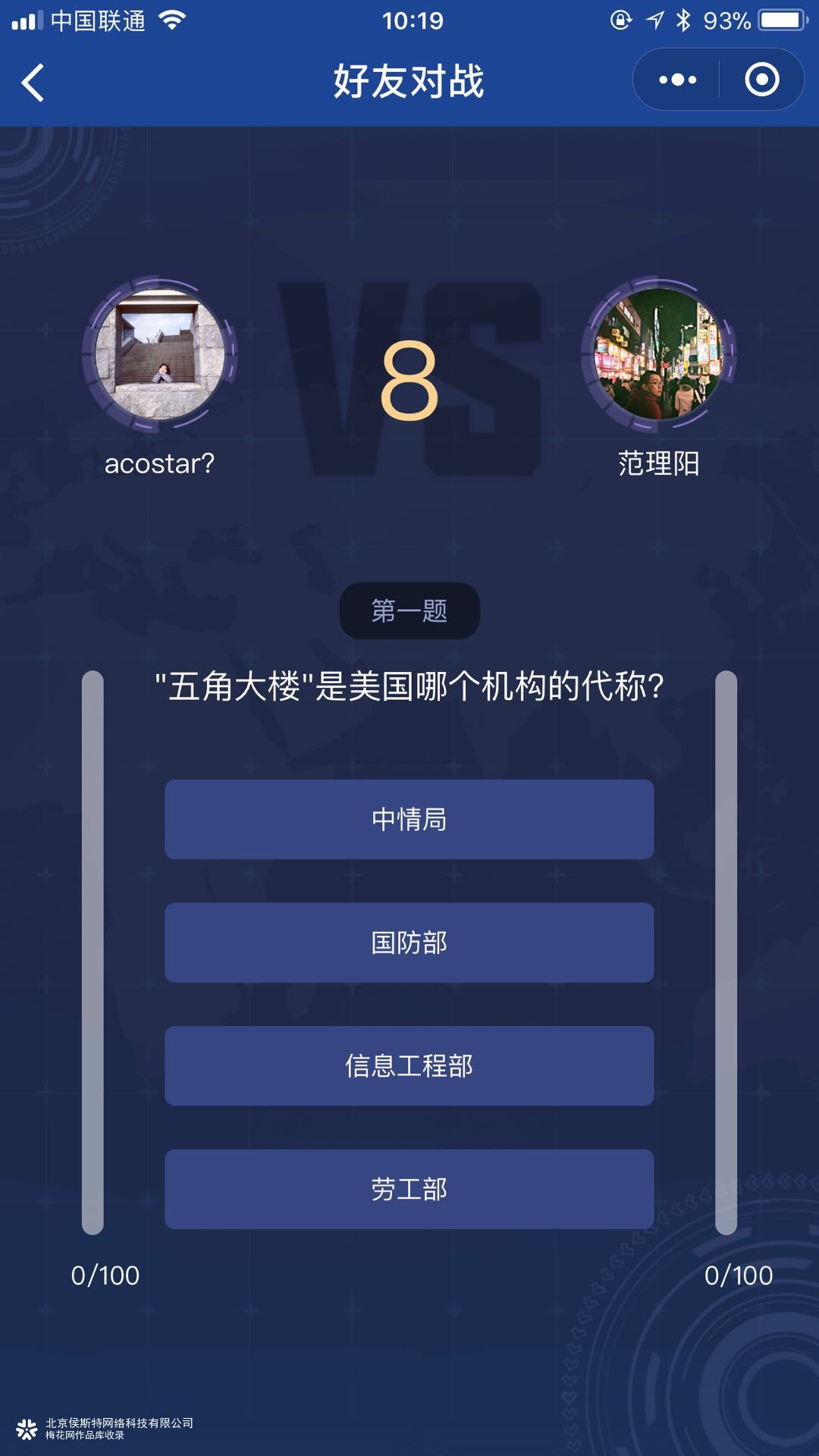819x1456 pixels.
Task: Answer with 劳工部
Action: [x=409, y=1189]
